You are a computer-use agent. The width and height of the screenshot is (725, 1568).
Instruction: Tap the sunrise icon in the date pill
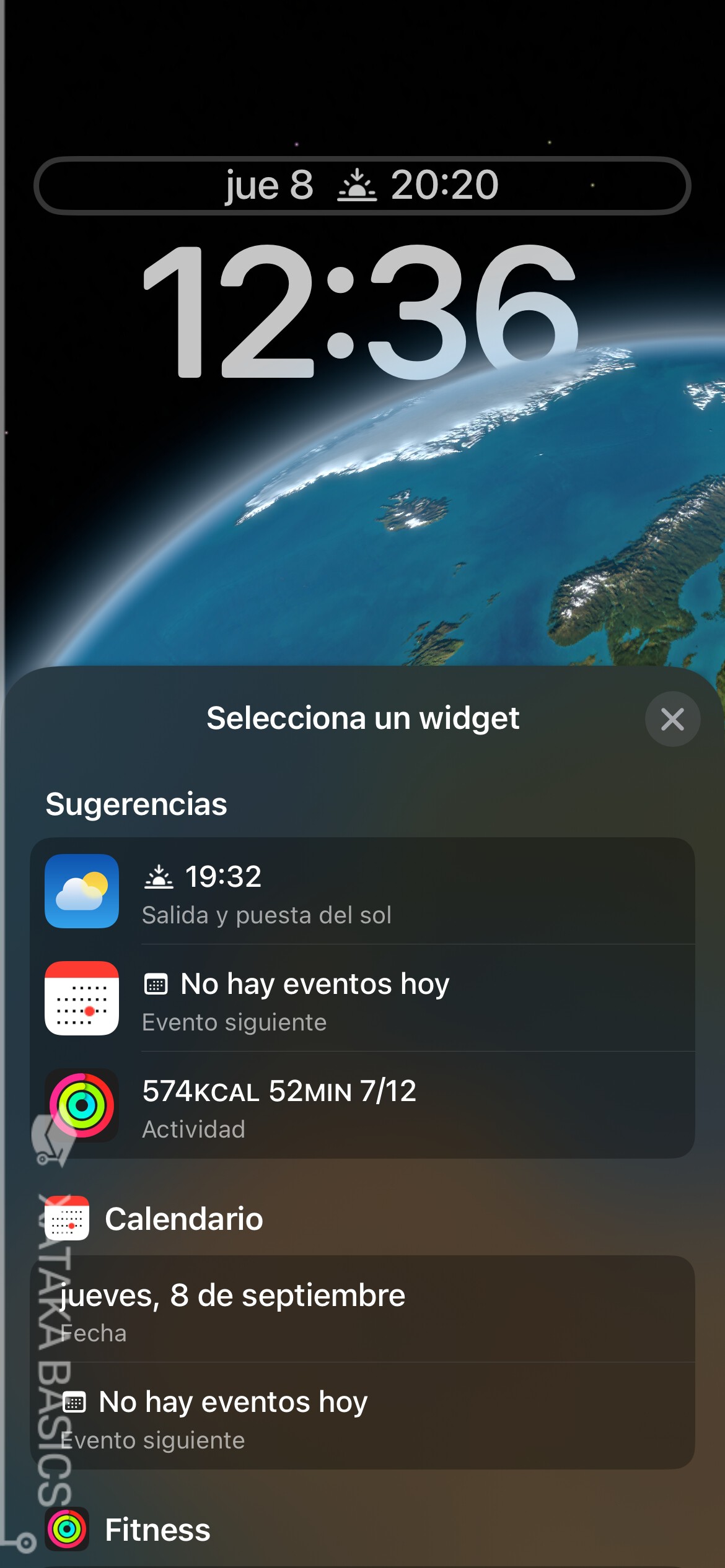[x=355, y=185]
